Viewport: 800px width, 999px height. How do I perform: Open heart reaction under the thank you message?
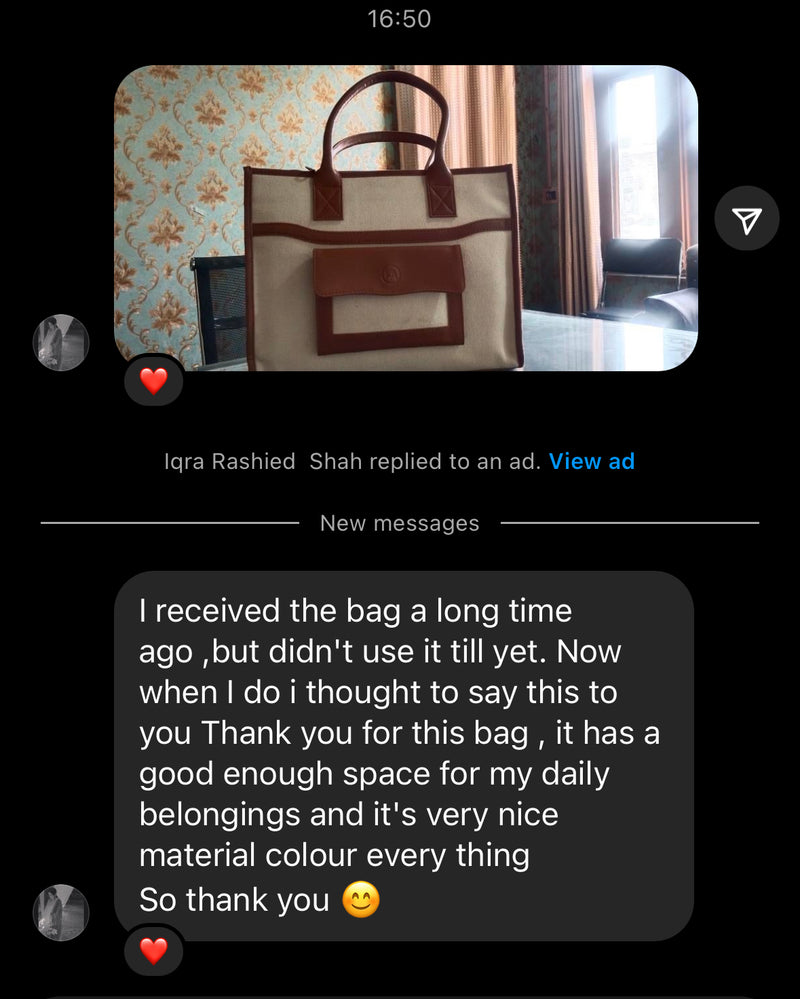[x=153, y=951]
